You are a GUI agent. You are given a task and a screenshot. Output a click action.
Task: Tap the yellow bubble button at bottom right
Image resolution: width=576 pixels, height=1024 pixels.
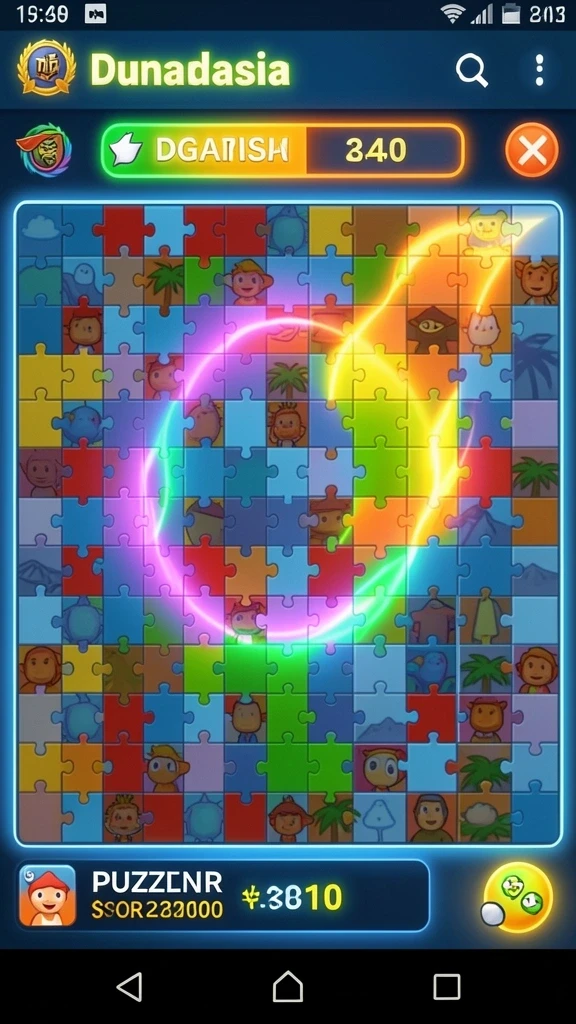pos(518,896)
